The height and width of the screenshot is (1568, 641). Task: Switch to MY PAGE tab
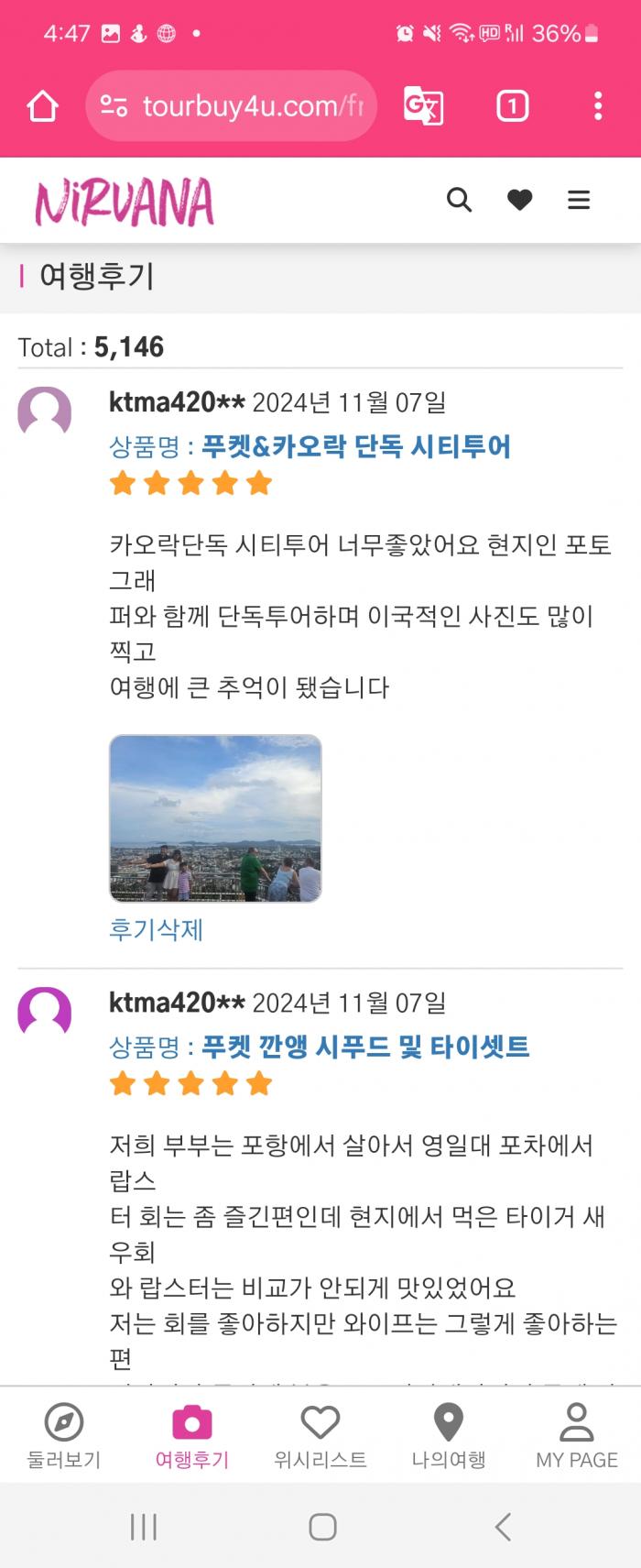[576, 1434]
